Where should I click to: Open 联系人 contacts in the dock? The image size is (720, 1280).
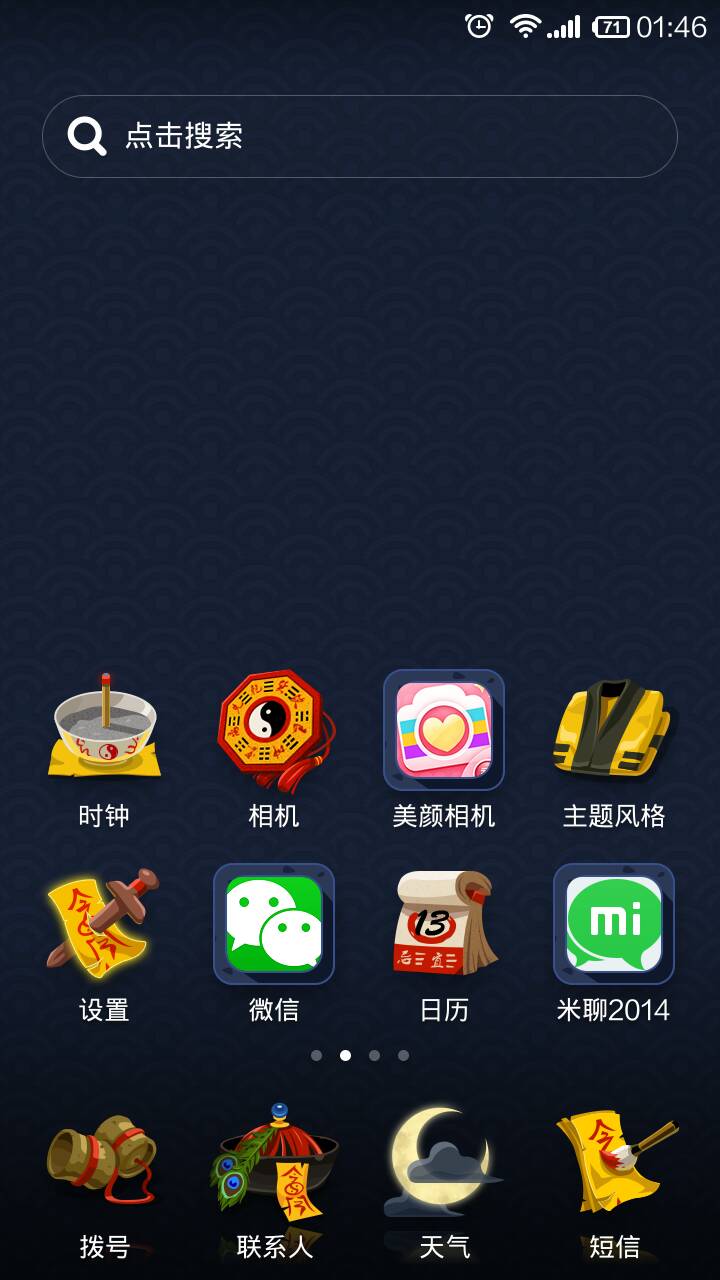click(x=274, y=1165)
